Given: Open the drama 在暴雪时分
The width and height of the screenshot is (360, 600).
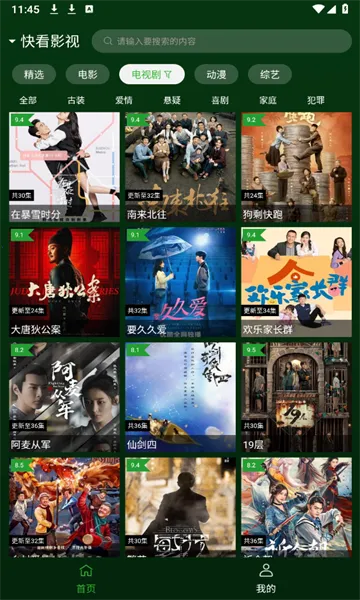Looking at the screenshot, I should (64, 167).
